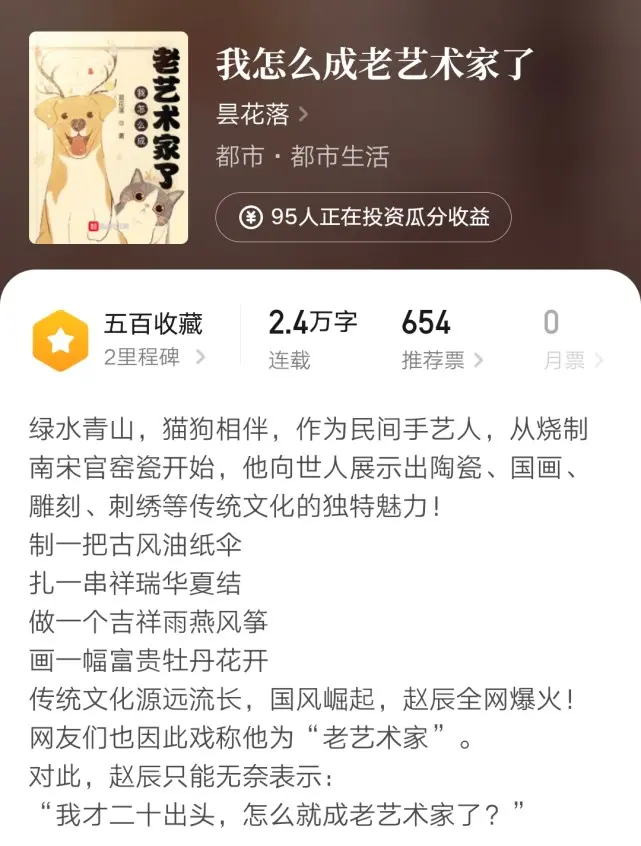Tap the 95人正在投资瓜分收益 button

(x=363, y=217)
